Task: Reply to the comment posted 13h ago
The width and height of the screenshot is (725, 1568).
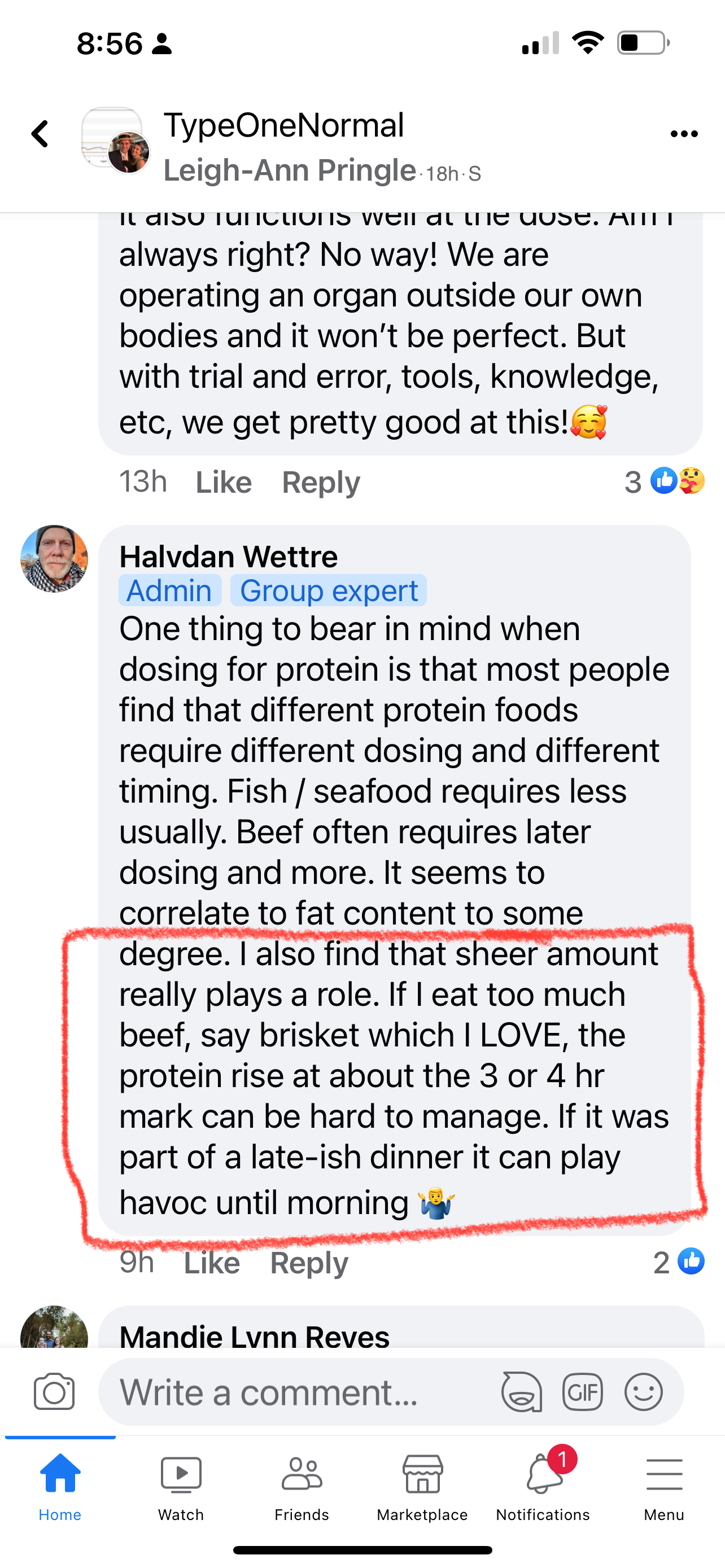Action: [x=321, y=483]
